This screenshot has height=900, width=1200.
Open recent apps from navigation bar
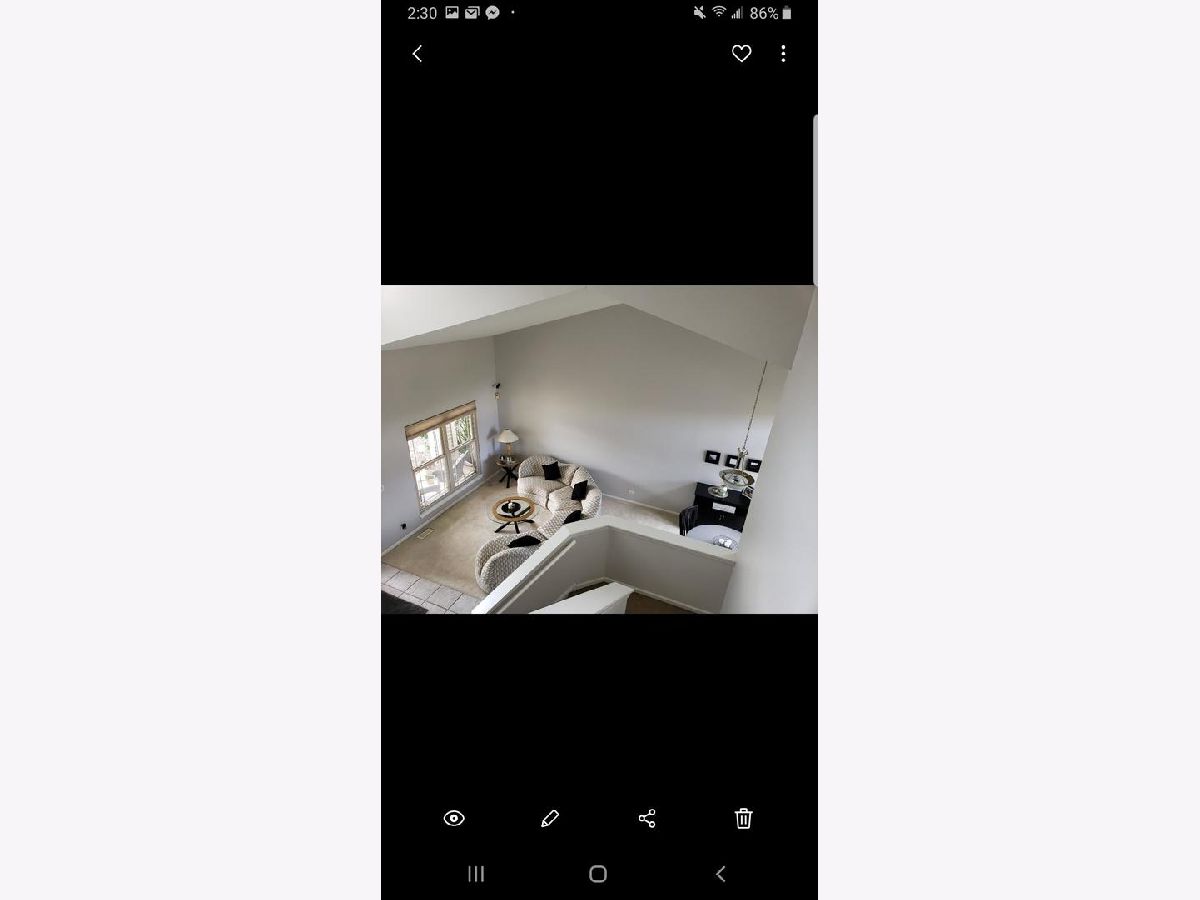[x=476, y=874]
